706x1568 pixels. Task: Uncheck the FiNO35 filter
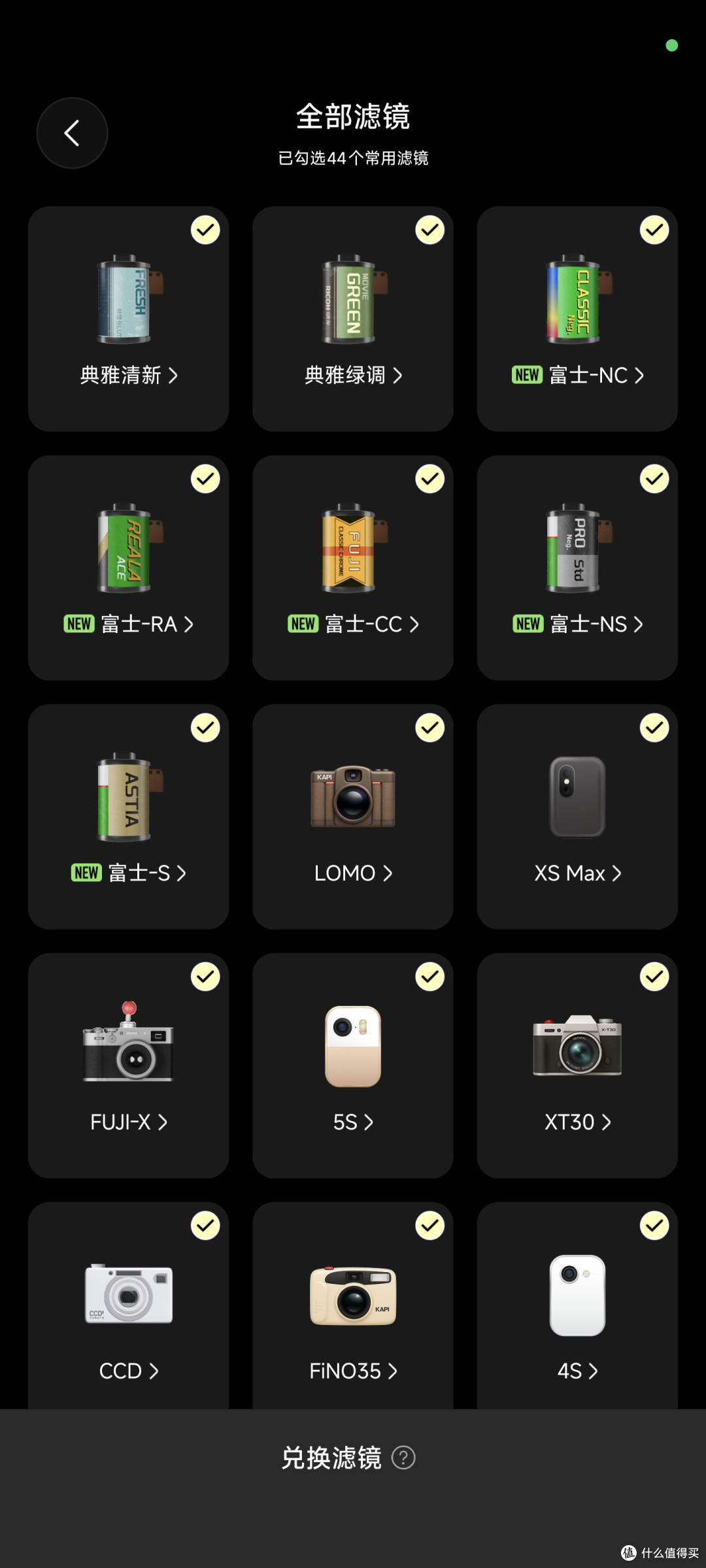[x=429, y=1226]
